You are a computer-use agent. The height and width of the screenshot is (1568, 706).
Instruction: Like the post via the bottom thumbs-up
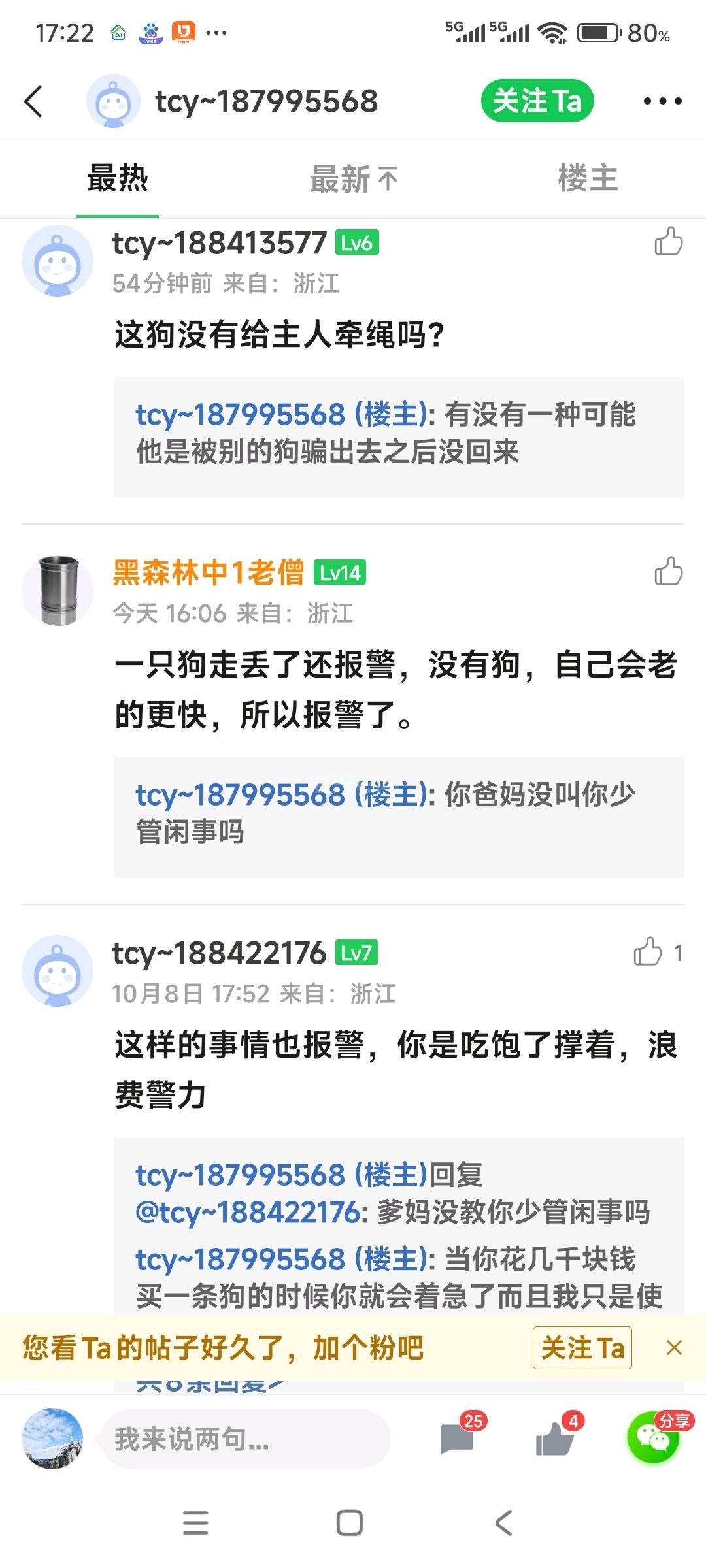pos(554,1438)
